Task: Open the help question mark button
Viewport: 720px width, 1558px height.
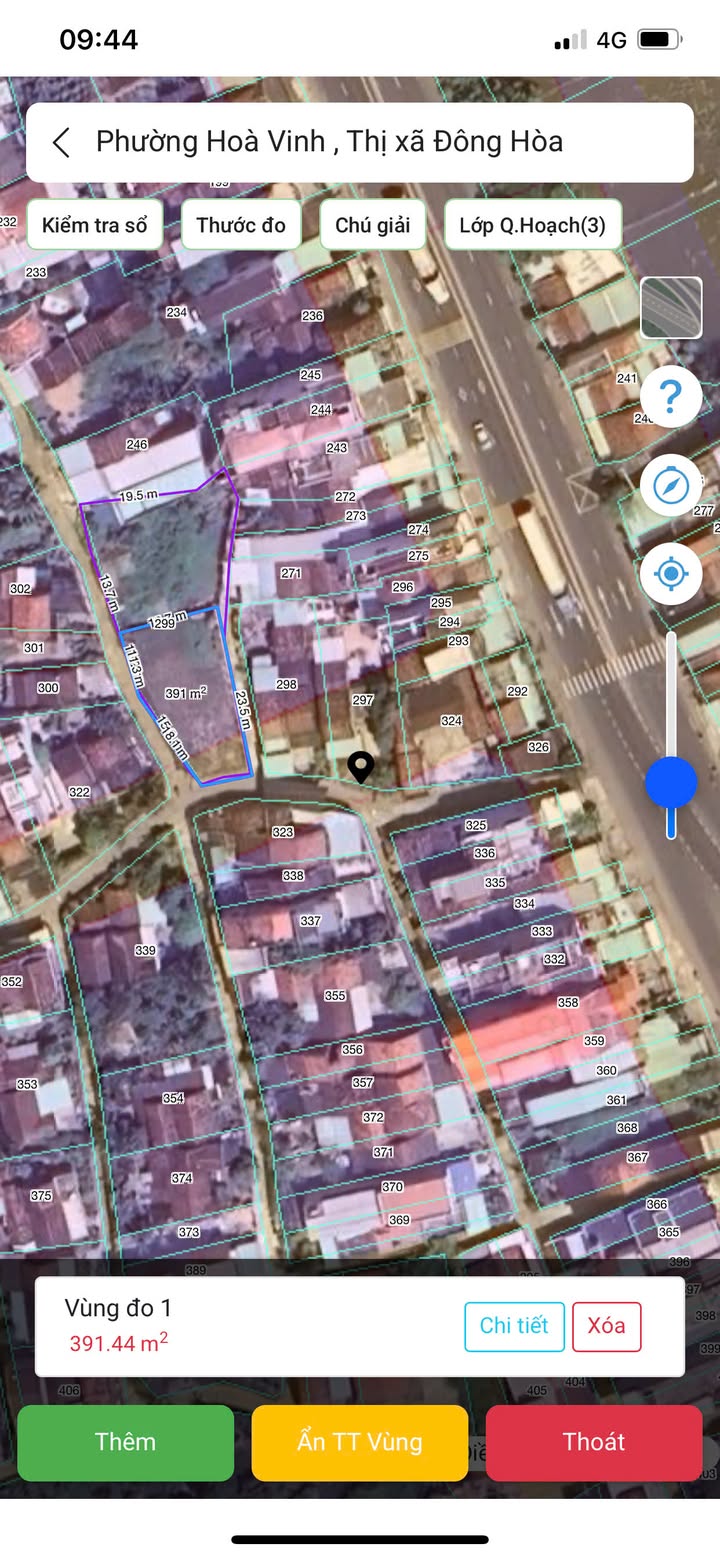Action: coord(671,397)
